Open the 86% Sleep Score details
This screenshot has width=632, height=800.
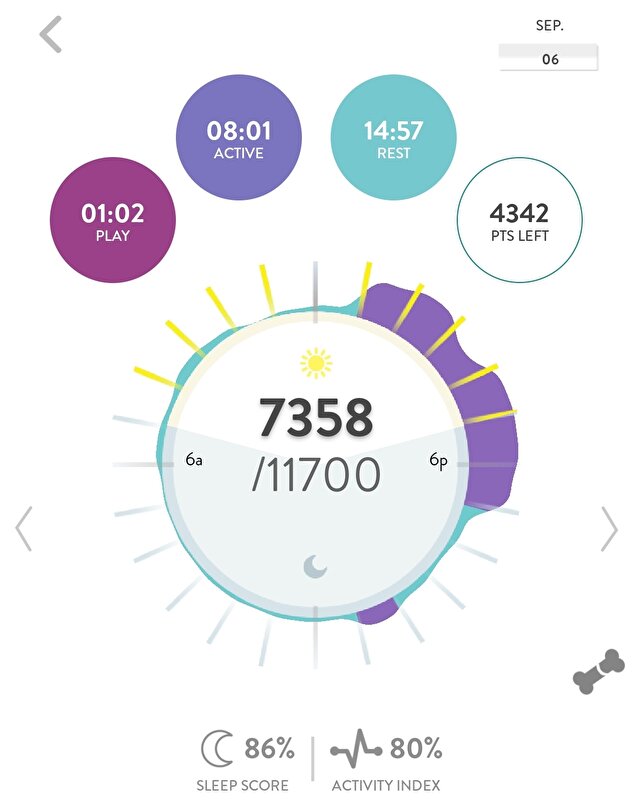[248, 760]
